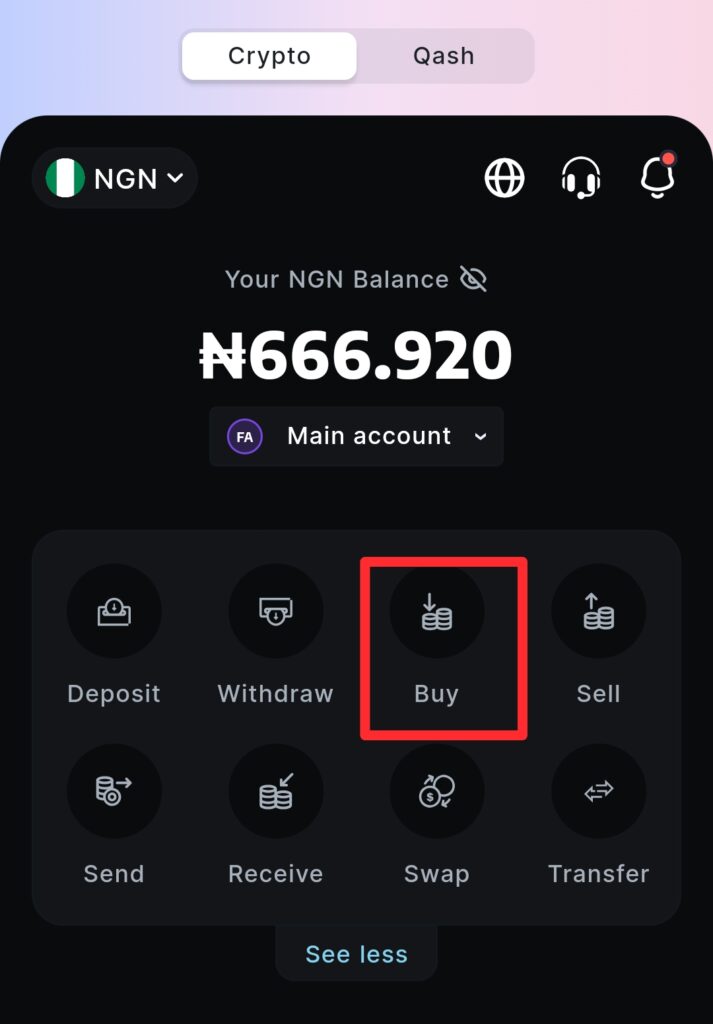
Task: Hide the NGN balance amount
Action: [x=473, y=279]
